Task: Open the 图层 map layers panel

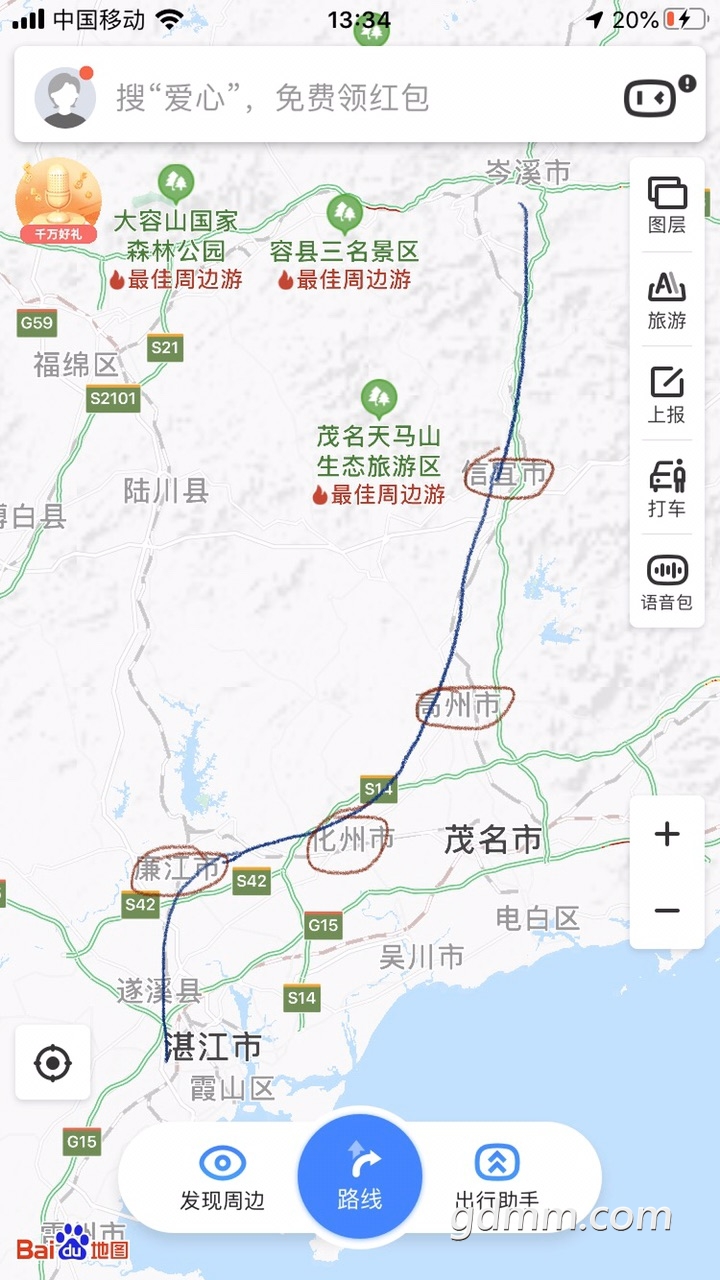Action: pos(667,204)
